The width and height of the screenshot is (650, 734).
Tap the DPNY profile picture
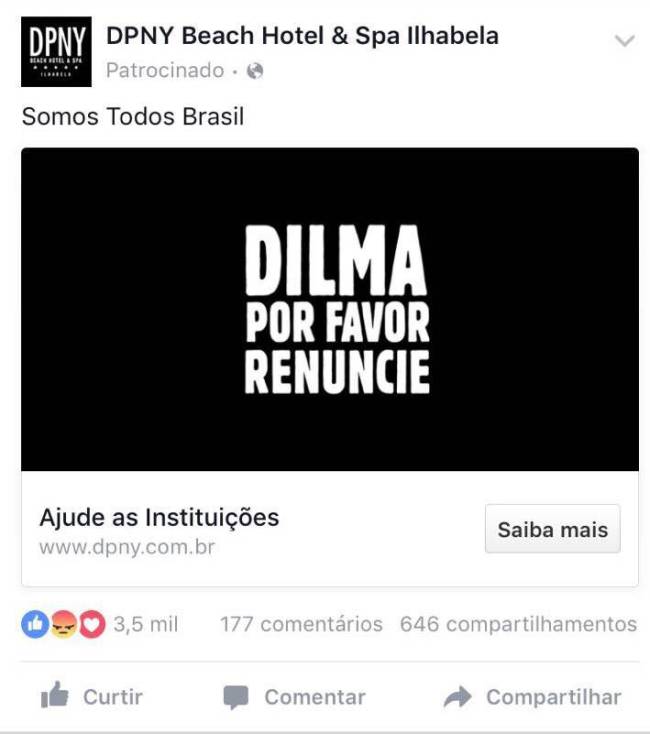pyautogui.click(x=56, y=51)
